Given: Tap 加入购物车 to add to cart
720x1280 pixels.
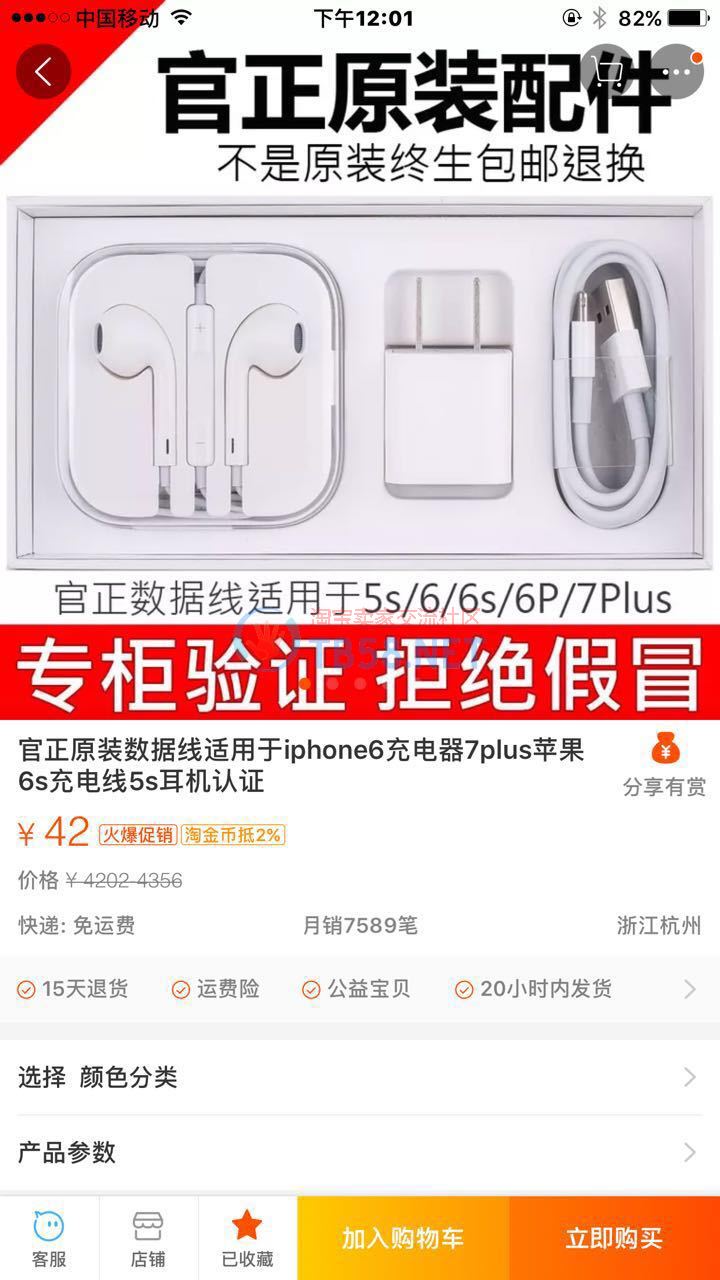Looking at the screenshot, I should tap(403, 1238).
